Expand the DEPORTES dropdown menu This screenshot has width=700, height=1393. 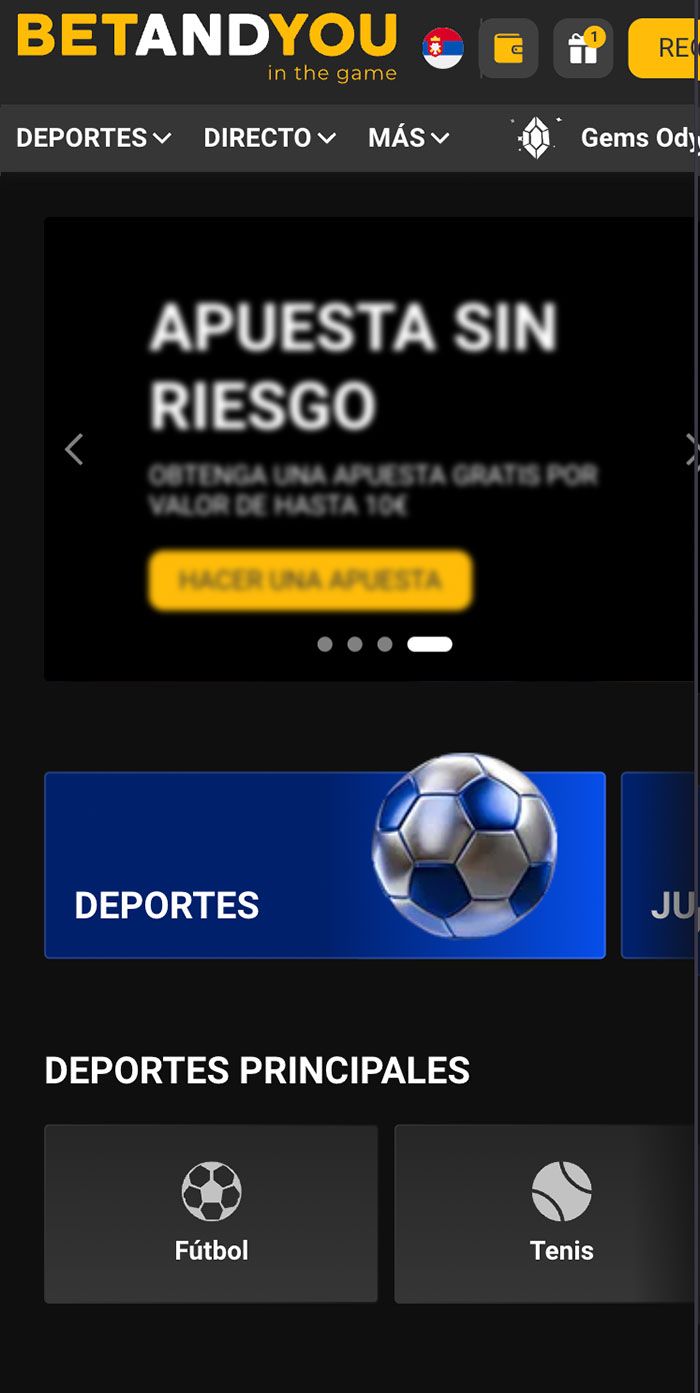pos(94,138)
